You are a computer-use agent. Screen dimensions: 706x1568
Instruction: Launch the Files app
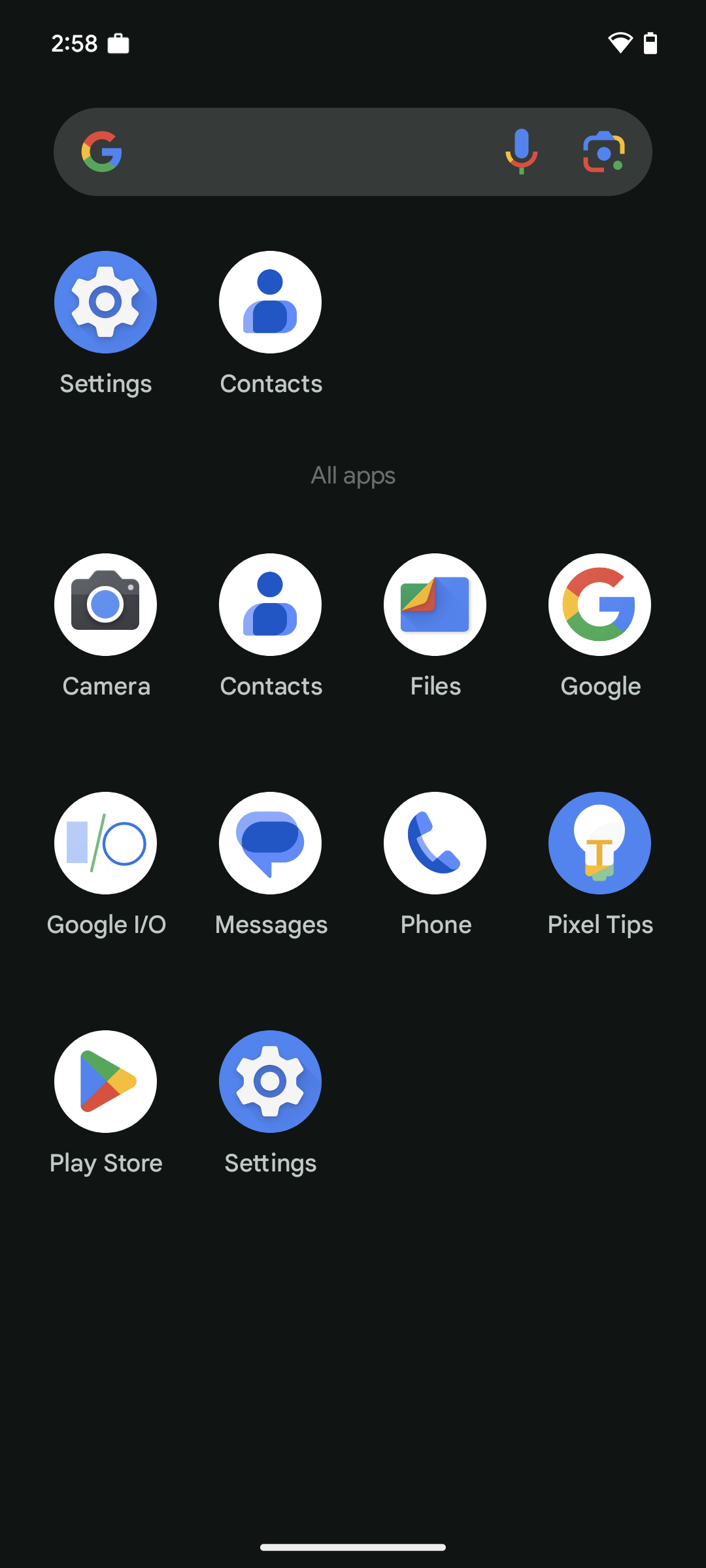[x=435, y=604]
